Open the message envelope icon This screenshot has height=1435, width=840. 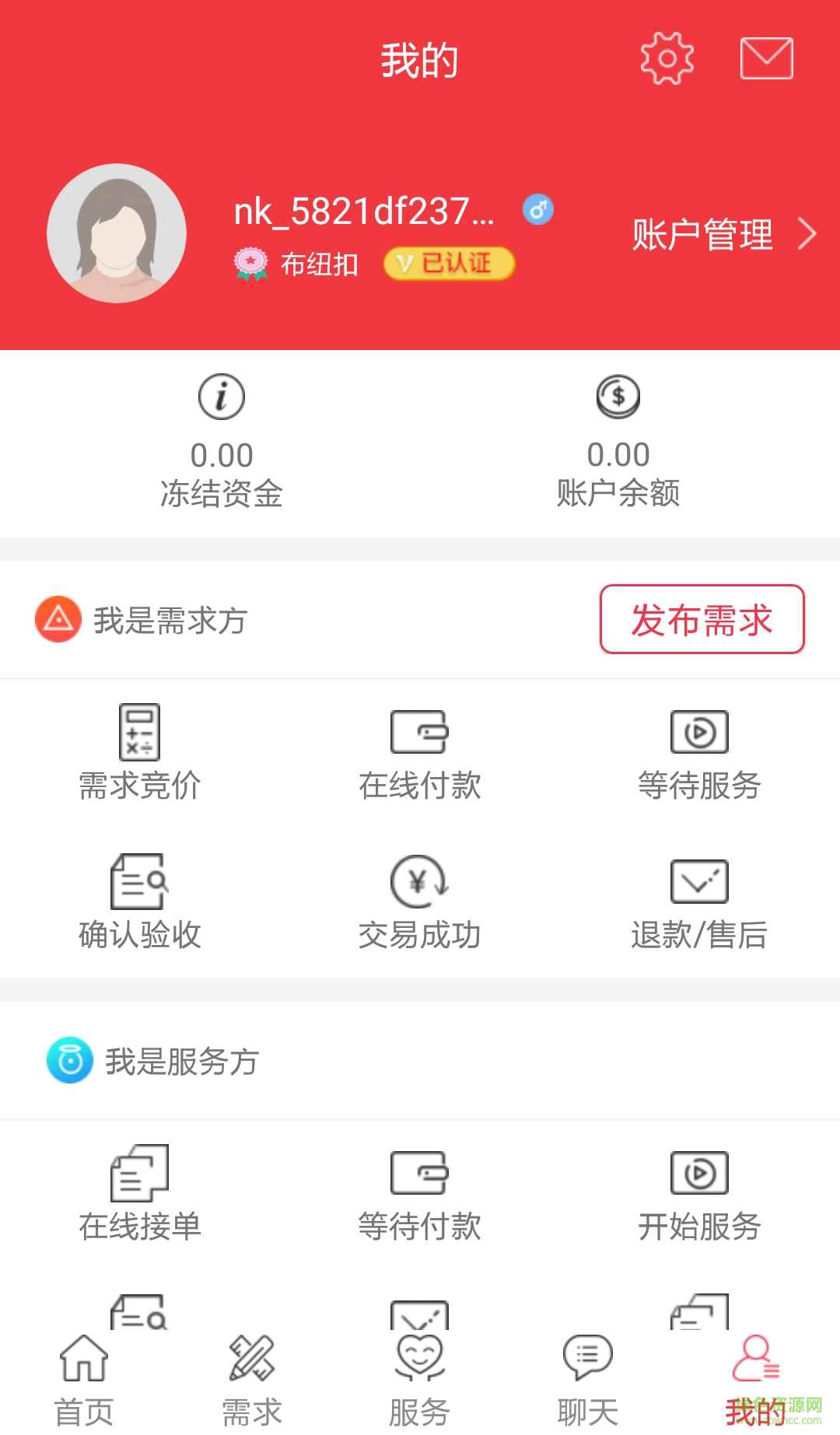(x=766, y=57)
